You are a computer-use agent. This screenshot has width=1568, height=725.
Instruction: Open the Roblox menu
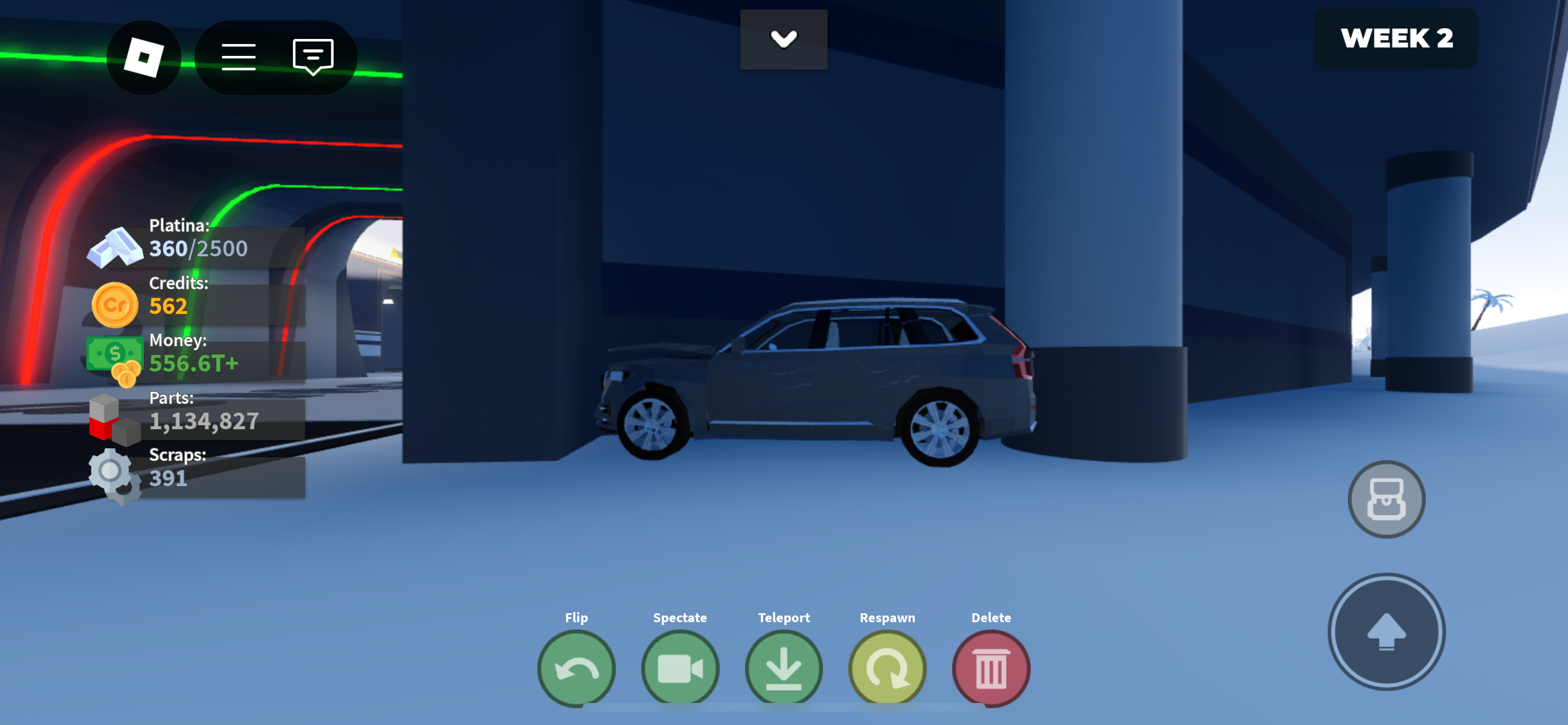coord(144,57)
